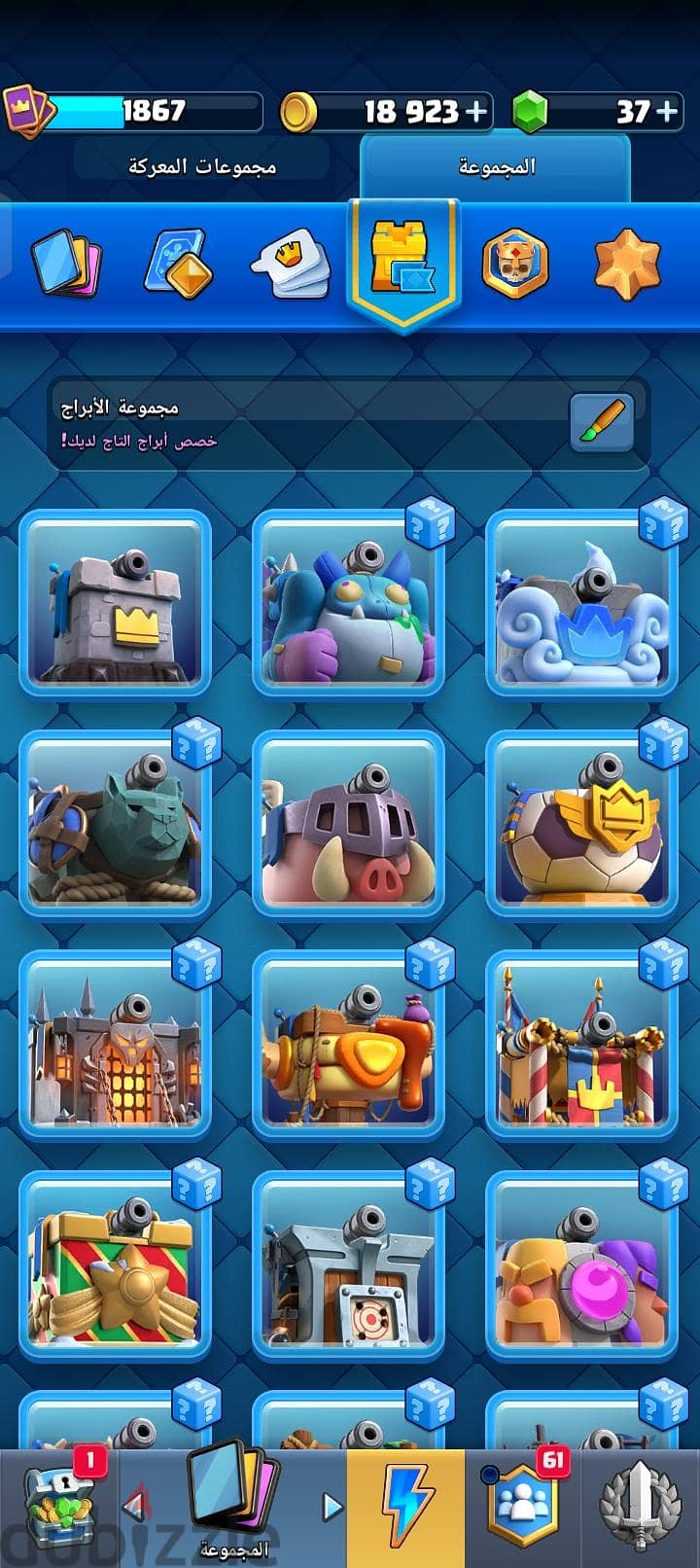Select the blue zombie monster tower skin
Viewport: 700px width, 1568px height.
348,603
